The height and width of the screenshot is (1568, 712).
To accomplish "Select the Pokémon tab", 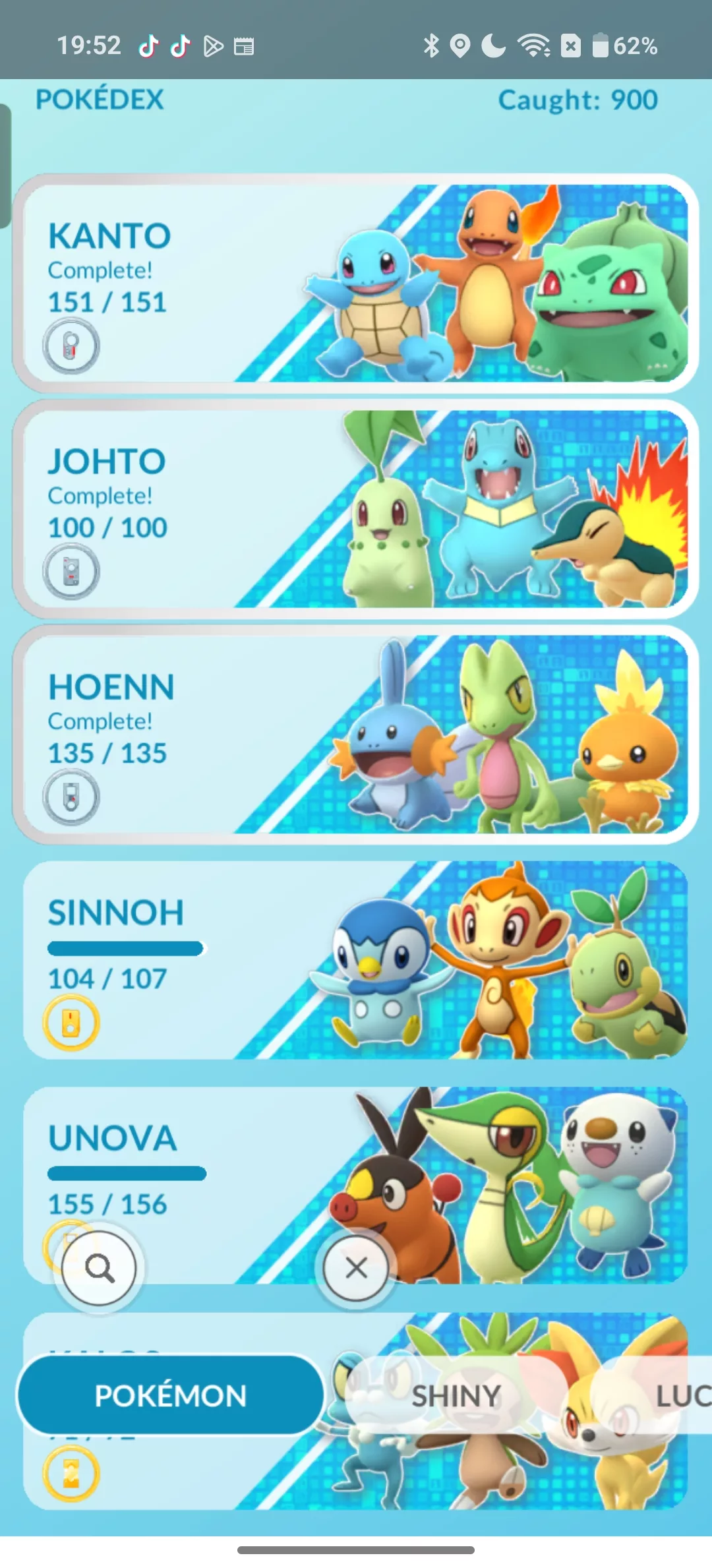I will [171, 1395].
